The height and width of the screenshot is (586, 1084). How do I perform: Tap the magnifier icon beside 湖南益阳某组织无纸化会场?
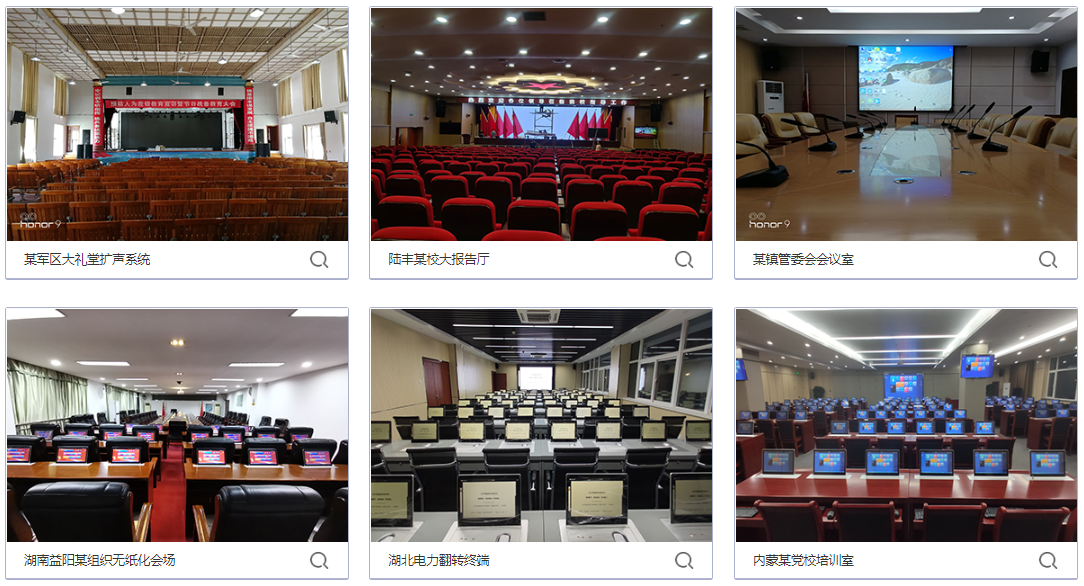point(319,560)
